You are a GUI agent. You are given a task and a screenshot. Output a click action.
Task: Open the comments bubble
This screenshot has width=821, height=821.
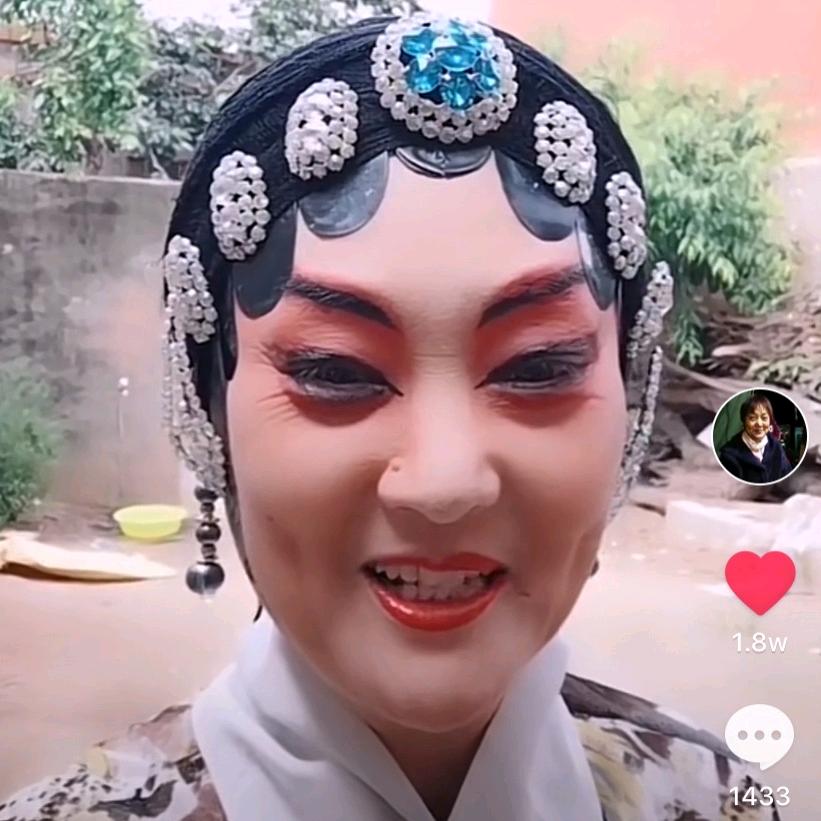(759, 737)
